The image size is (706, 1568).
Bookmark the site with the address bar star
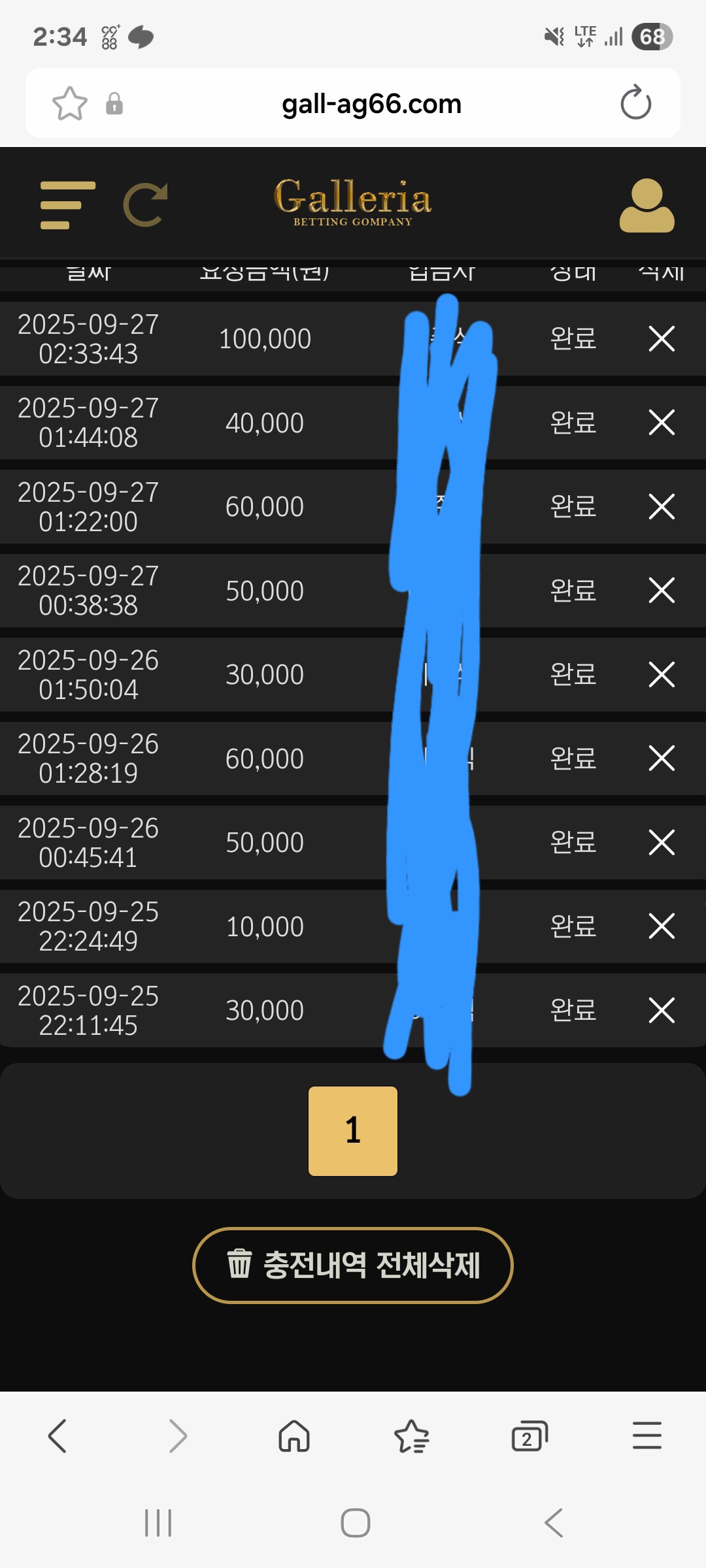click(69, 103)
